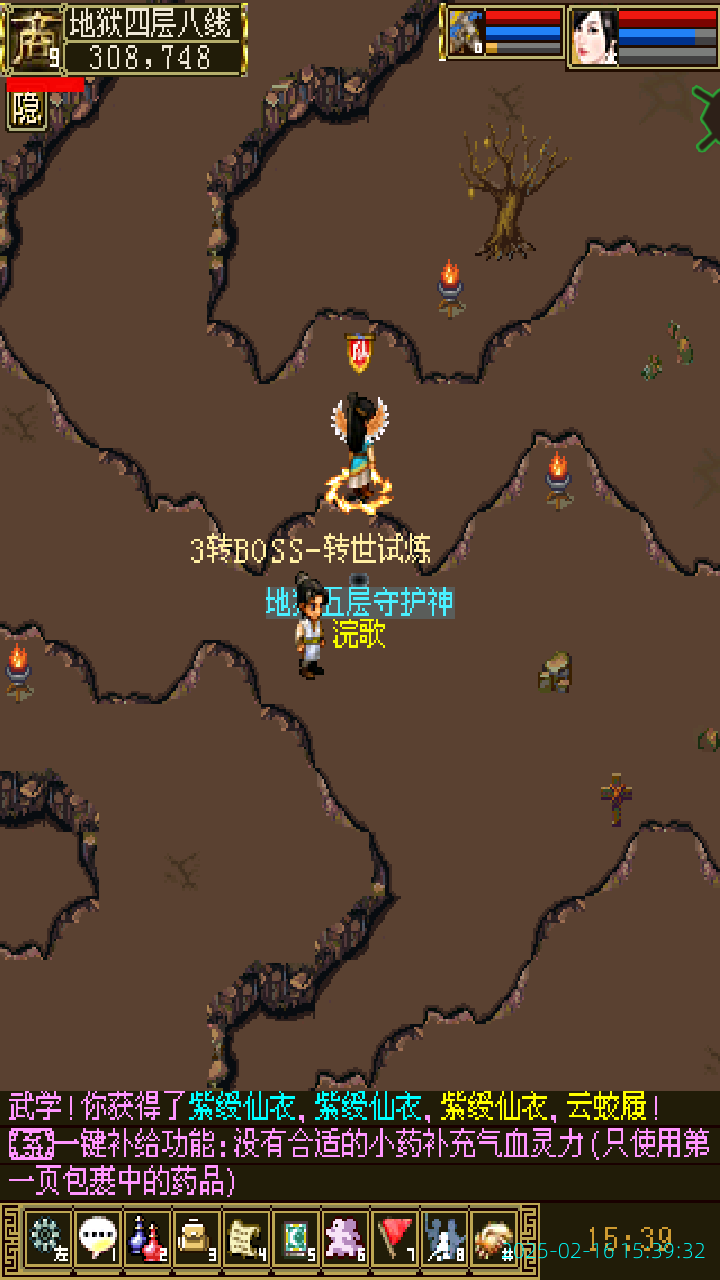Open the pink pet figure shortcut
720x1280 pixels.
point(346,1238)
